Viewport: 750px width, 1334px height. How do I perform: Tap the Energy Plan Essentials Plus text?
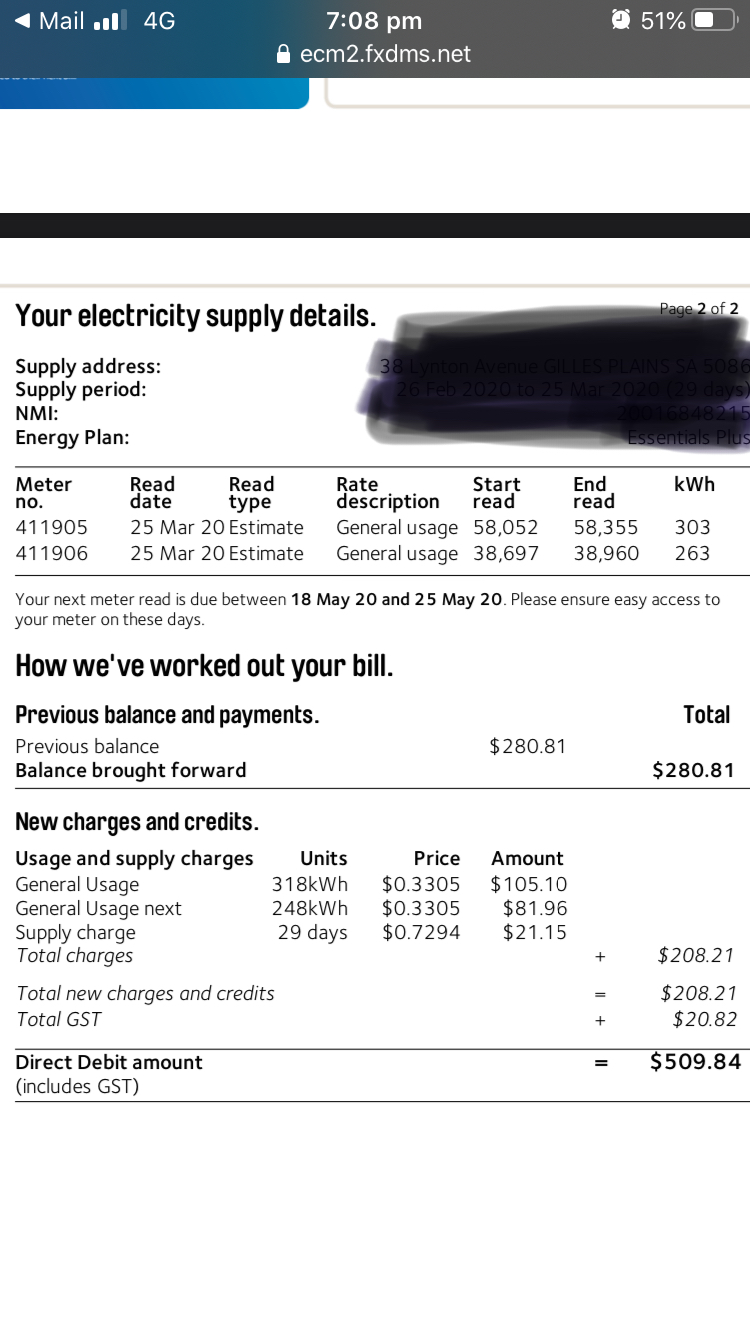(x=688, y=437)
